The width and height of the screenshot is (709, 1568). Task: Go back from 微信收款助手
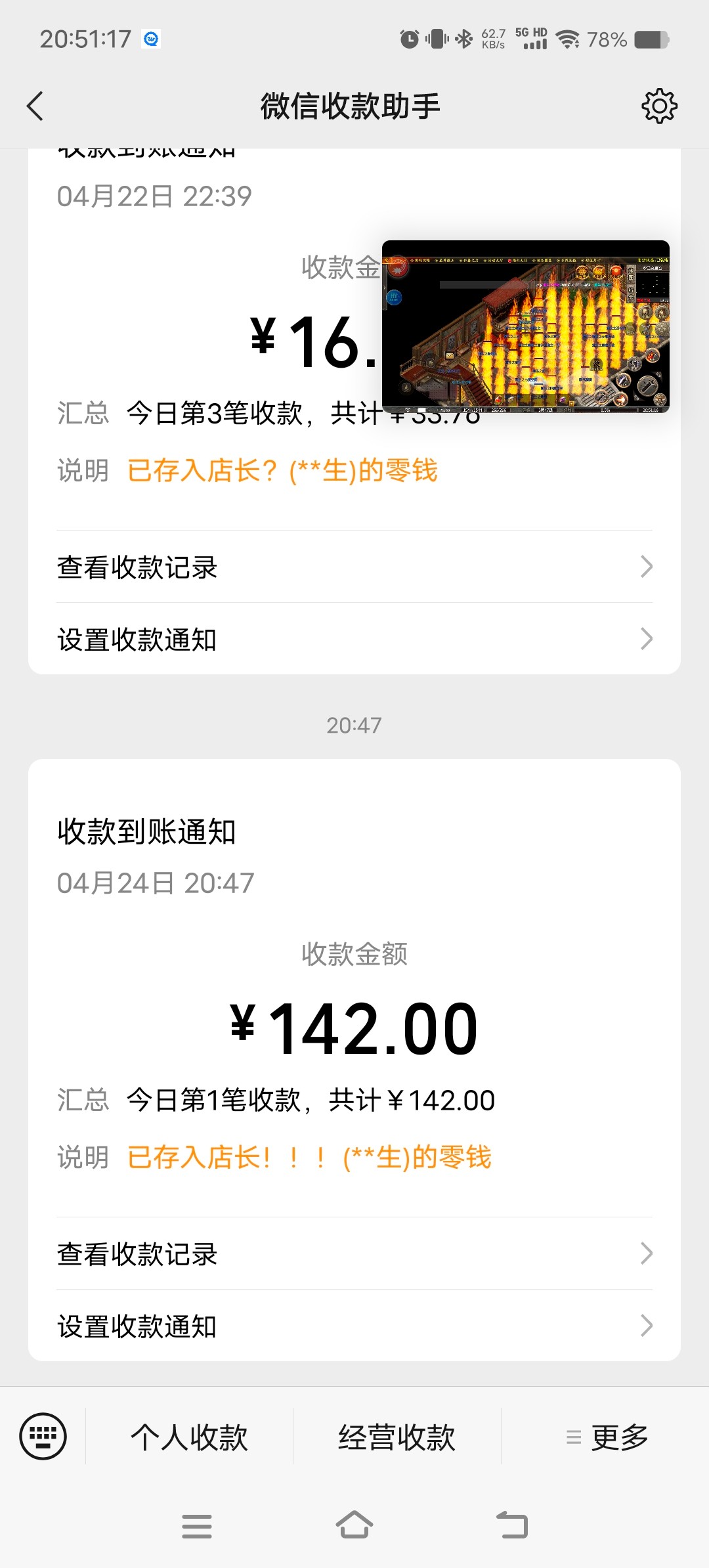coord(35,106)
